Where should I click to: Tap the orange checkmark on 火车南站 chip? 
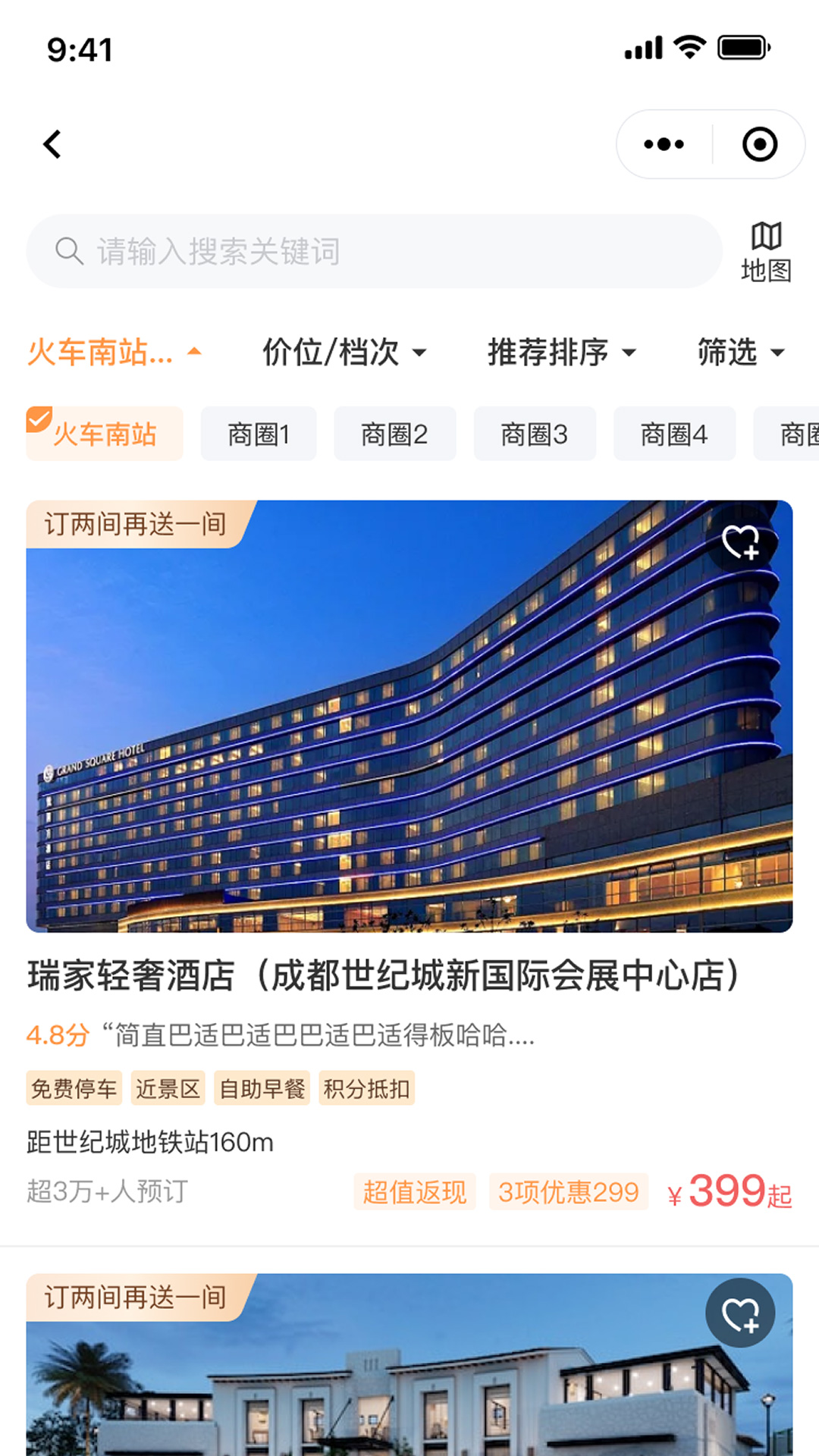coord(40,418)
